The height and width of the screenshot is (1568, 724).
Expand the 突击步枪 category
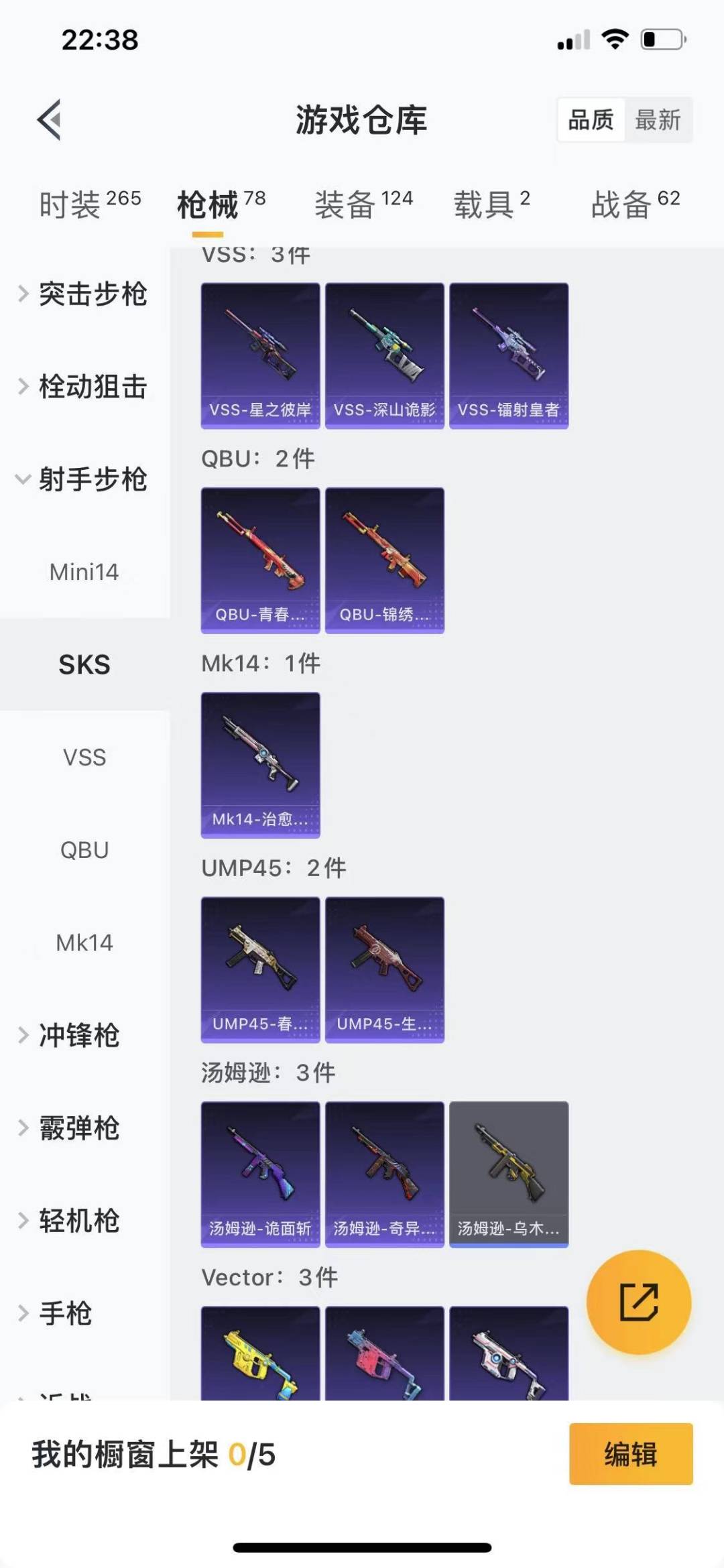coord(94,294)
